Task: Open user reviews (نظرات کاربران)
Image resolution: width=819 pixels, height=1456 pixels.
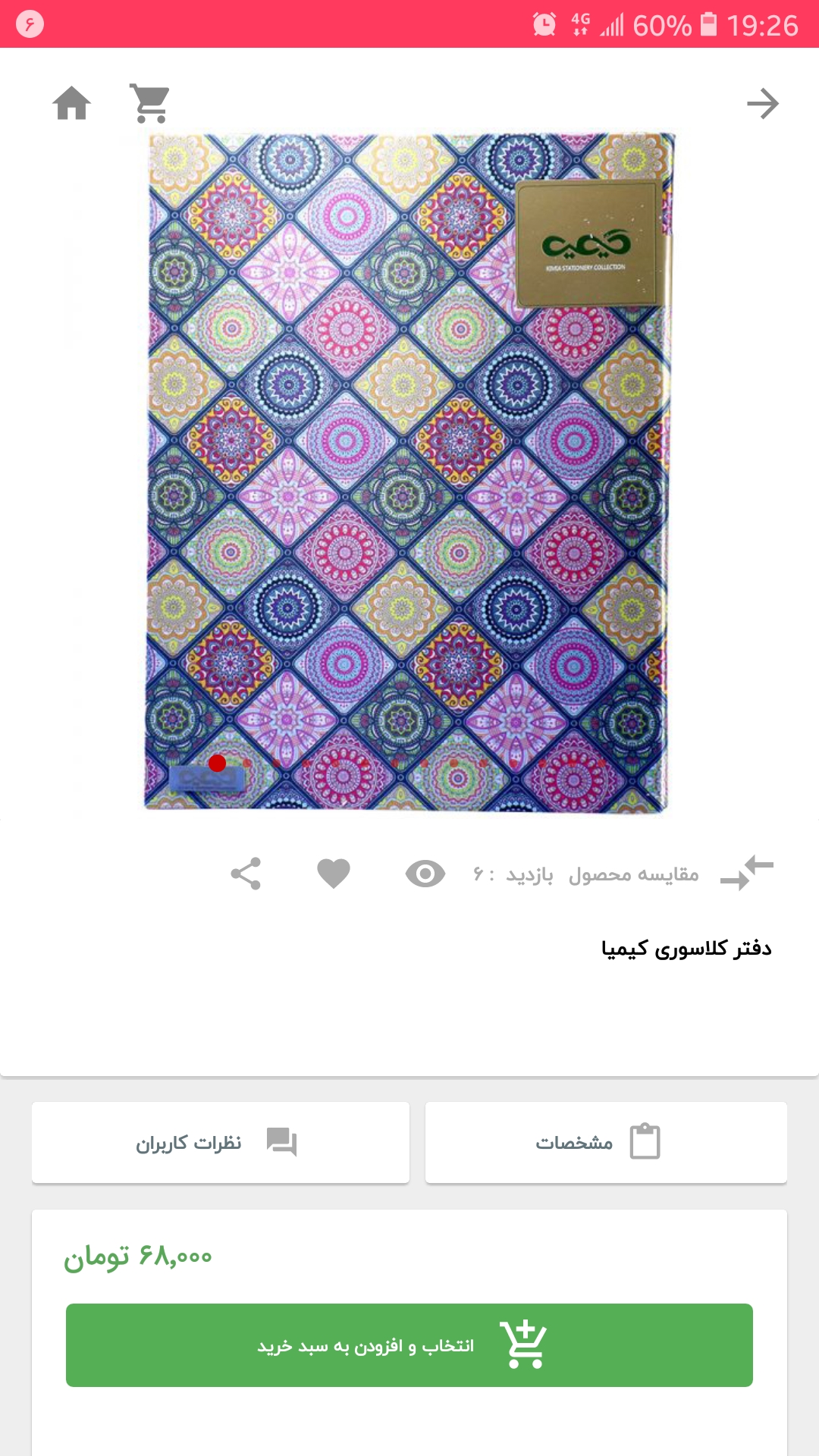Action: [x=220, y=1142]
